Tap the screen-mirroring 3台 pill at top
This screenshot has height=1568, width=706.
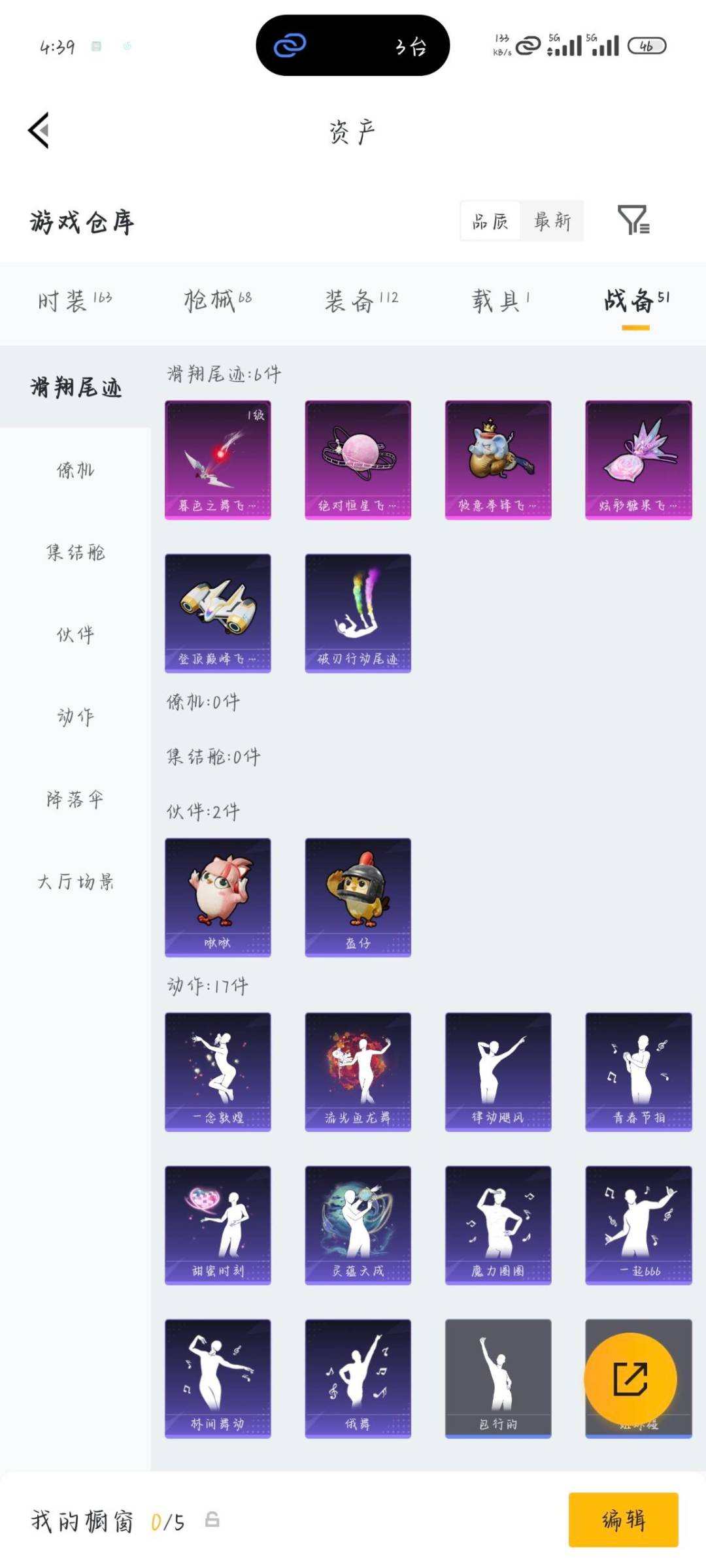point(353,46)
